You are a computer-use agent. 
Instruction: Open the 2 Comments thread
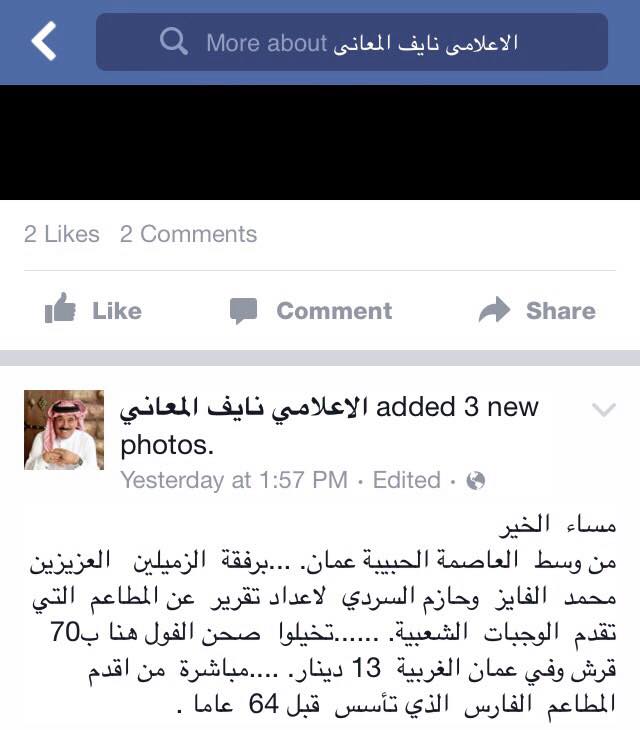[x=188, y=234]
